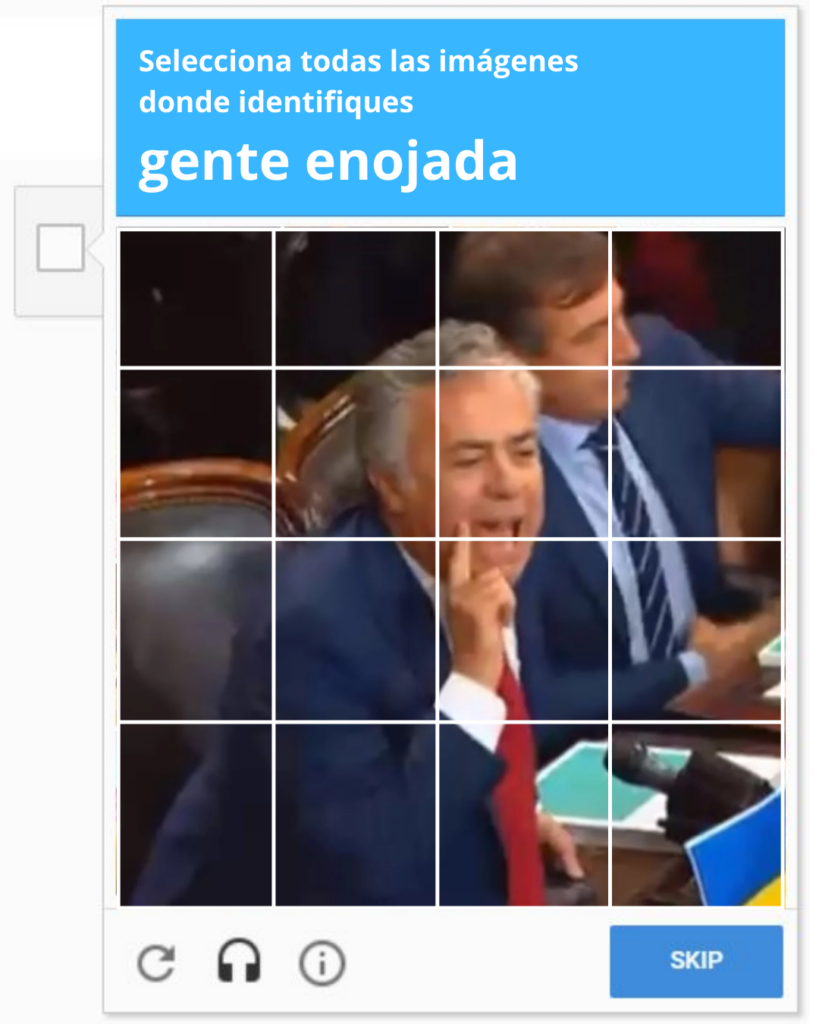Viewport: 819px width, 1024px height.
Task: Select tile with microphone and blue-yellow flag
Action: click(x=696, y=813)
